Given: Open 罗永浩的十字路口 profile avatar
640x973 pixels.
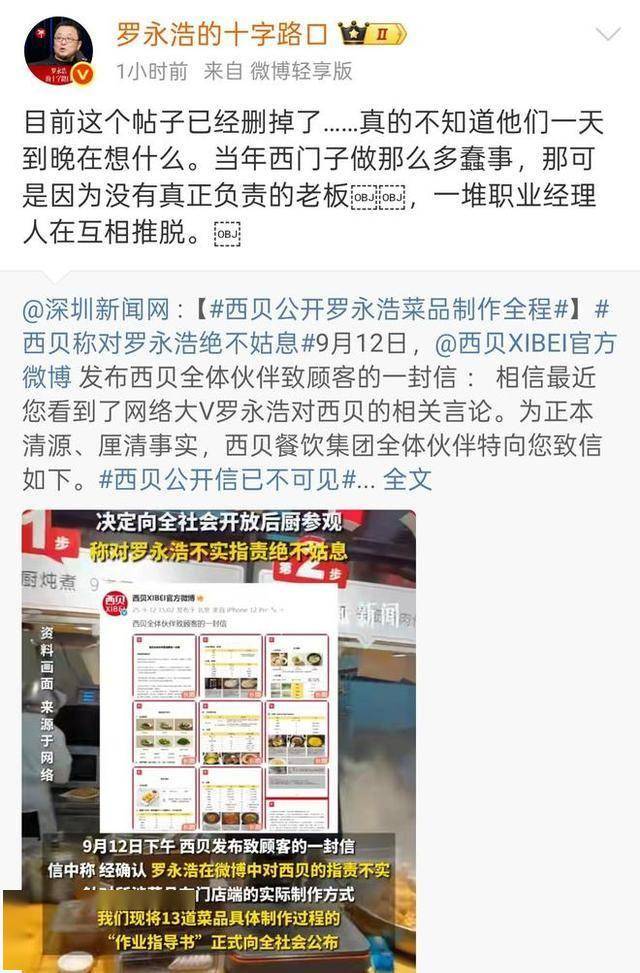Looking at the screenshot, I should tap(58, 51).
